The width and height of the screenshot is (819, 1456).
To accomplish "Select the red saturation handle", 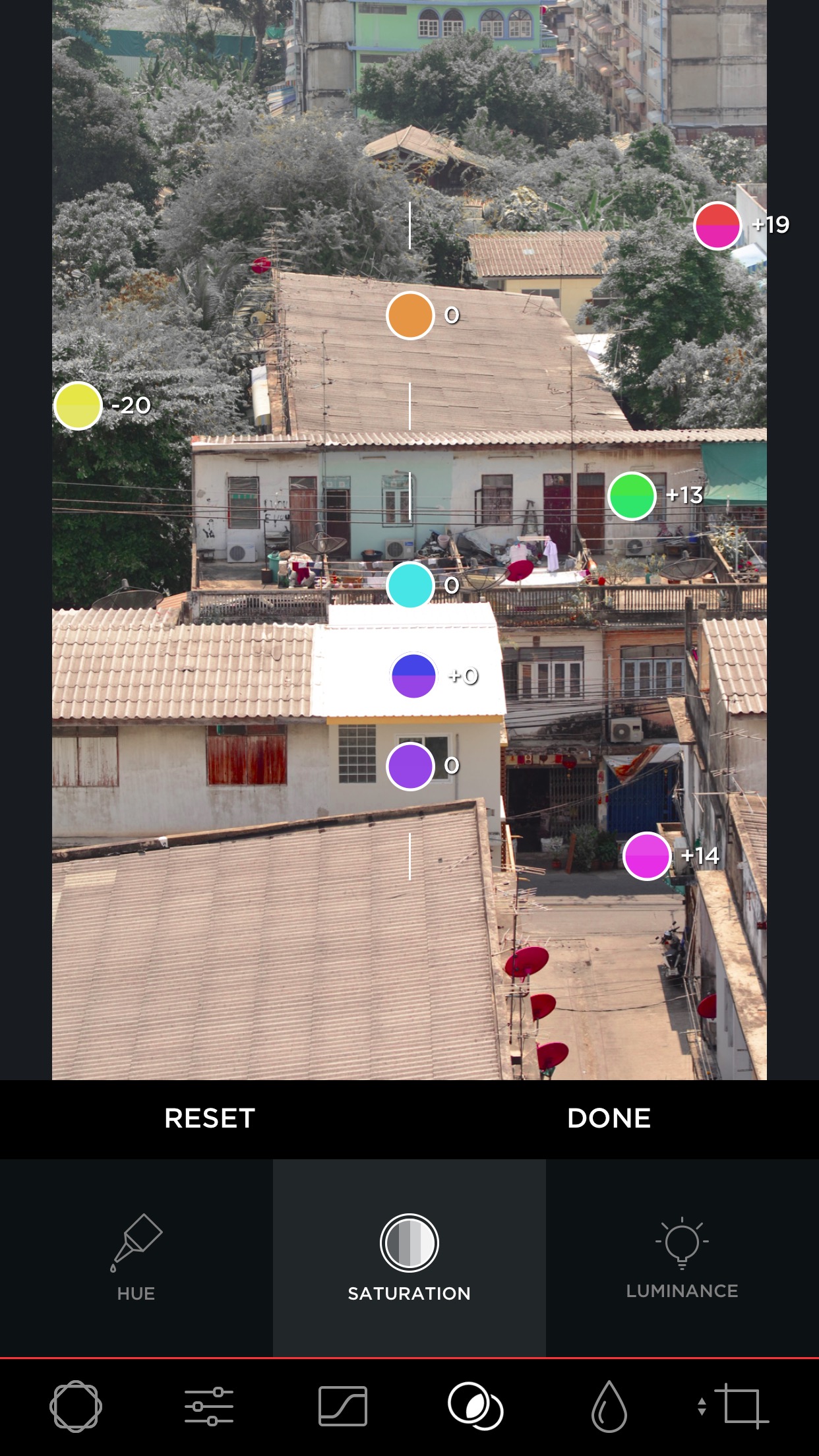I will coord(717,226).
